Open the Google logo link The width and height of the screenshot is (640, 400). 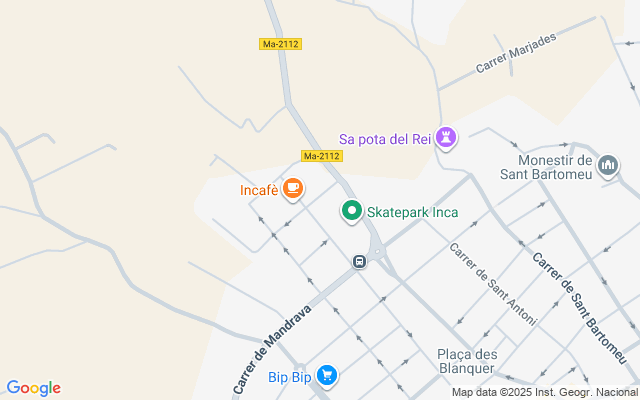coord(33,388)
